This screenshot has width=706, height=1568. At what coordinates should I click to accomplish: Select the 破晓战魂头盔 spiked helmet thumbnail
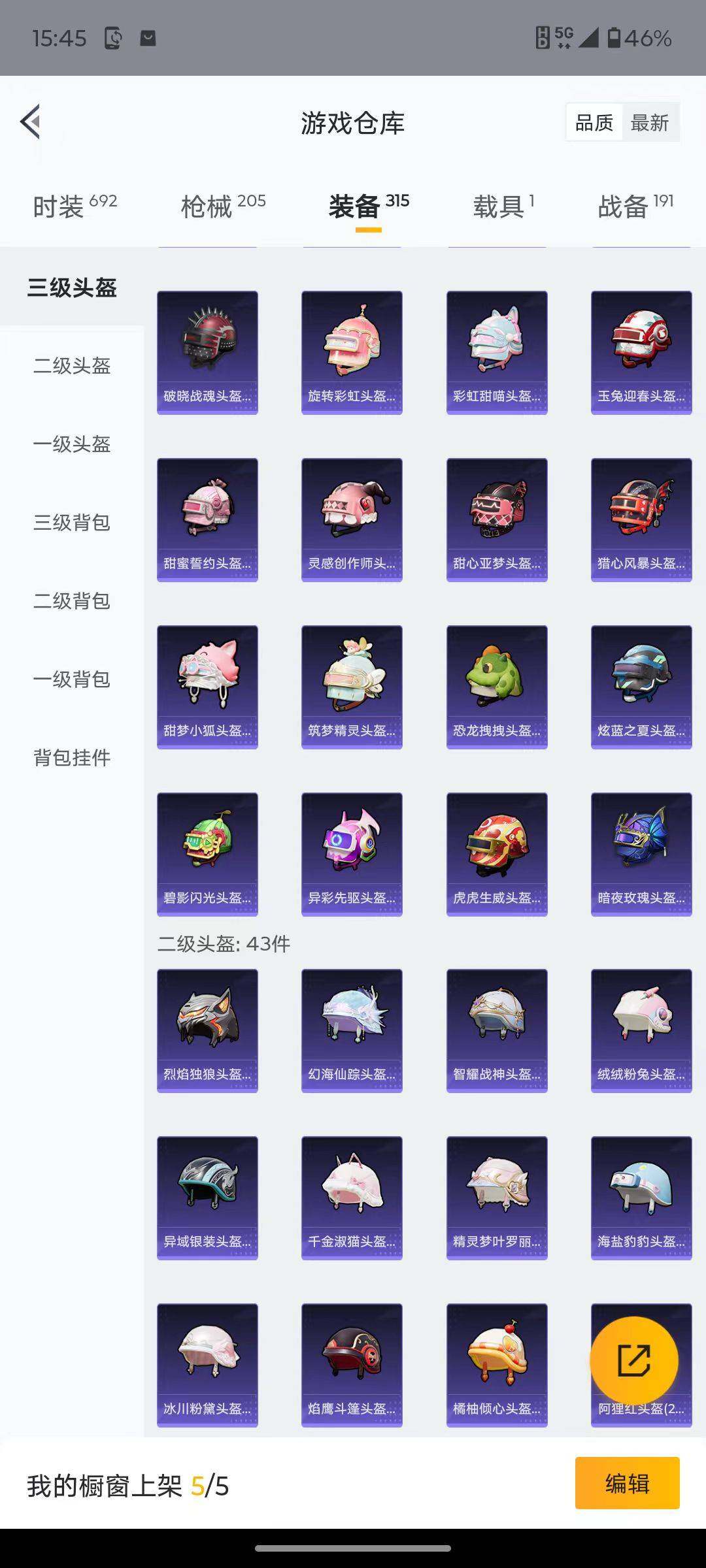tap(207, 351)
